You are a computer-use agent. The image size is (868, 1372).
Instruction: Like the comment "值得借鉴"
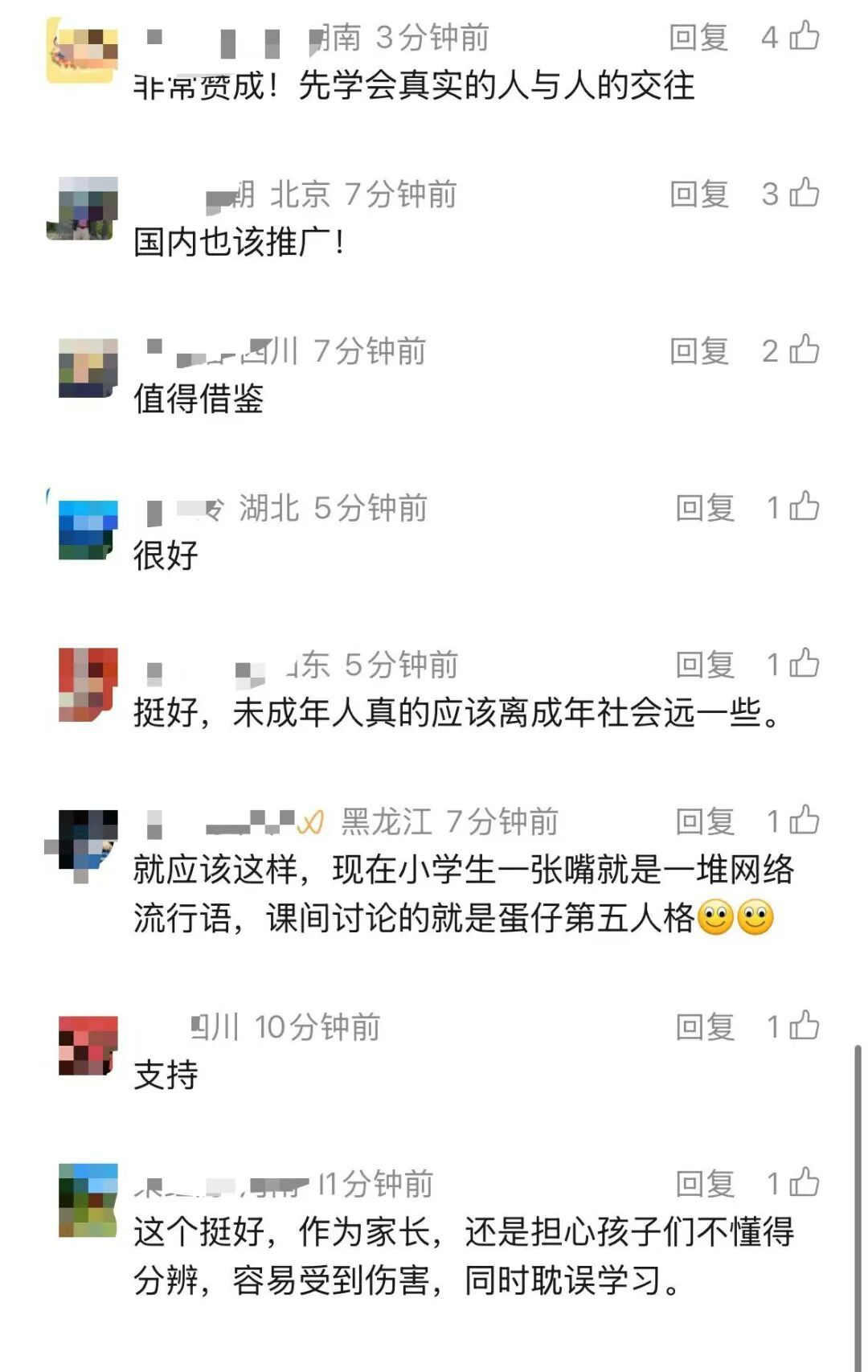point(805,351)
